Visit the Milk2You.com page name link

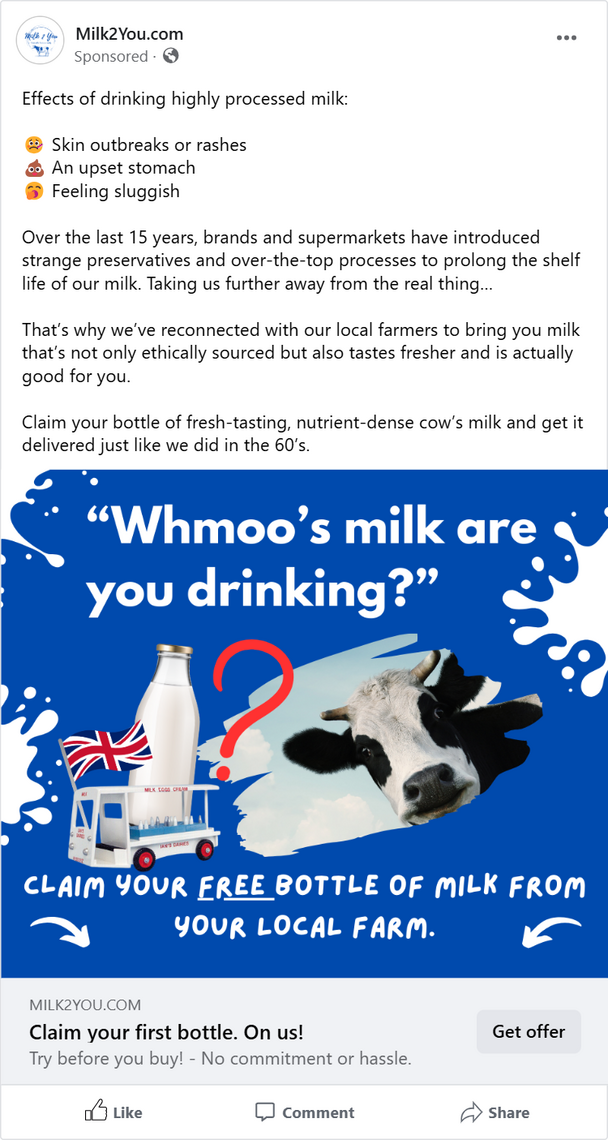pos(129,34)
